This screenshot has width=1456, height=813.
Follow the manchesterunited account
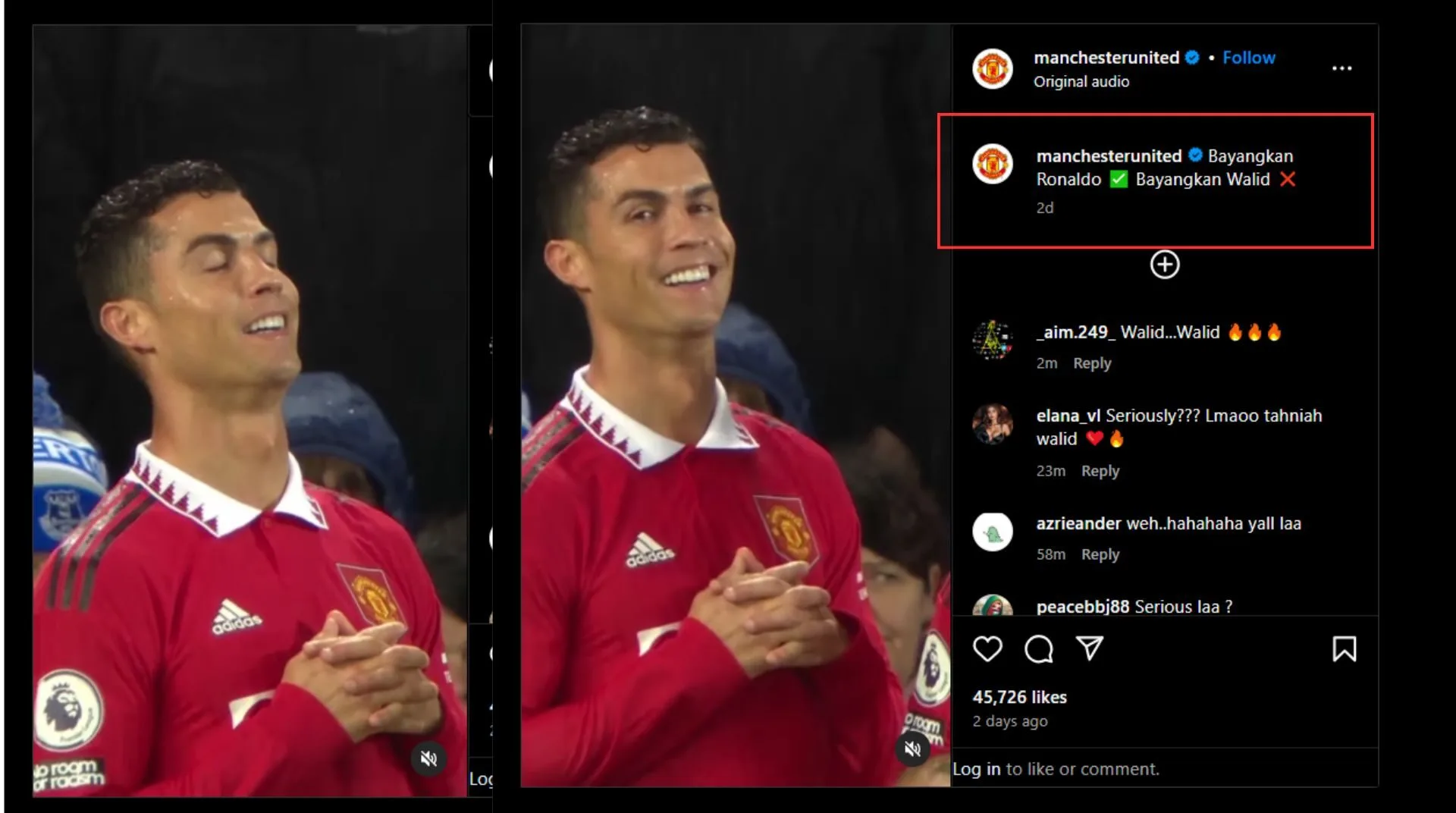pyautogui.click(x=1248, y=58)
